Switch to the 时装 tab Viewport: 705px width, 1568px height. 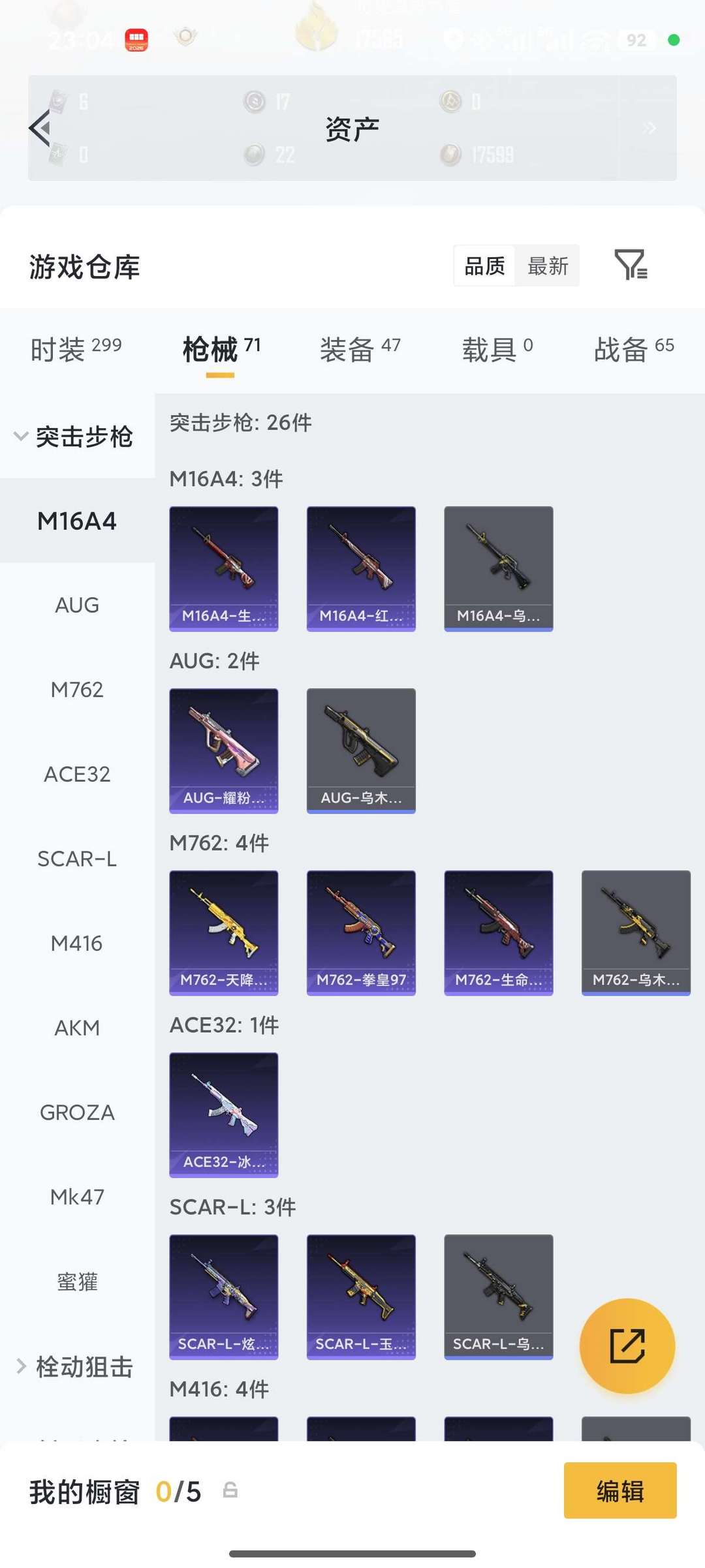76,349
